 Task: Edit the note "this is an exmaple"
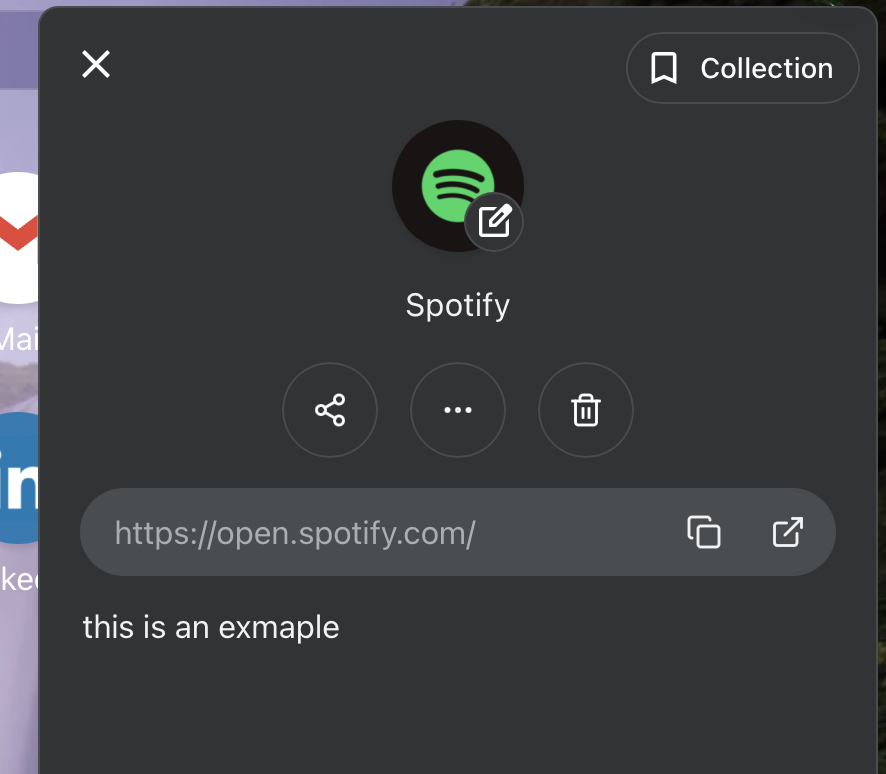point(211,627)
